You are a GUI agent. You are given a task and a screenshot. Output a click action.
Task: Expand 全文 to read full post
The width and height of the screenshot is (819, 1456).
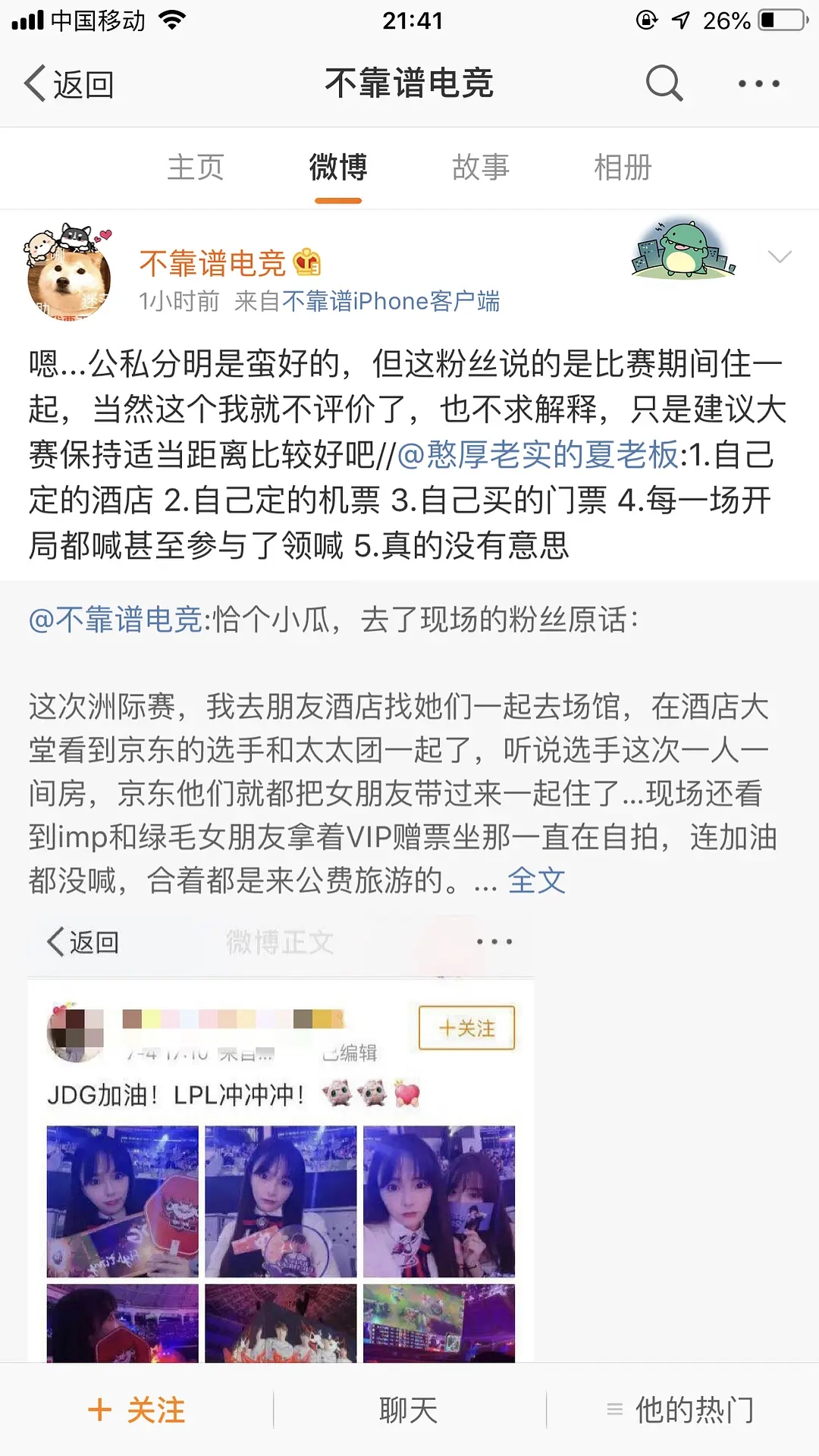coord(536,881)
